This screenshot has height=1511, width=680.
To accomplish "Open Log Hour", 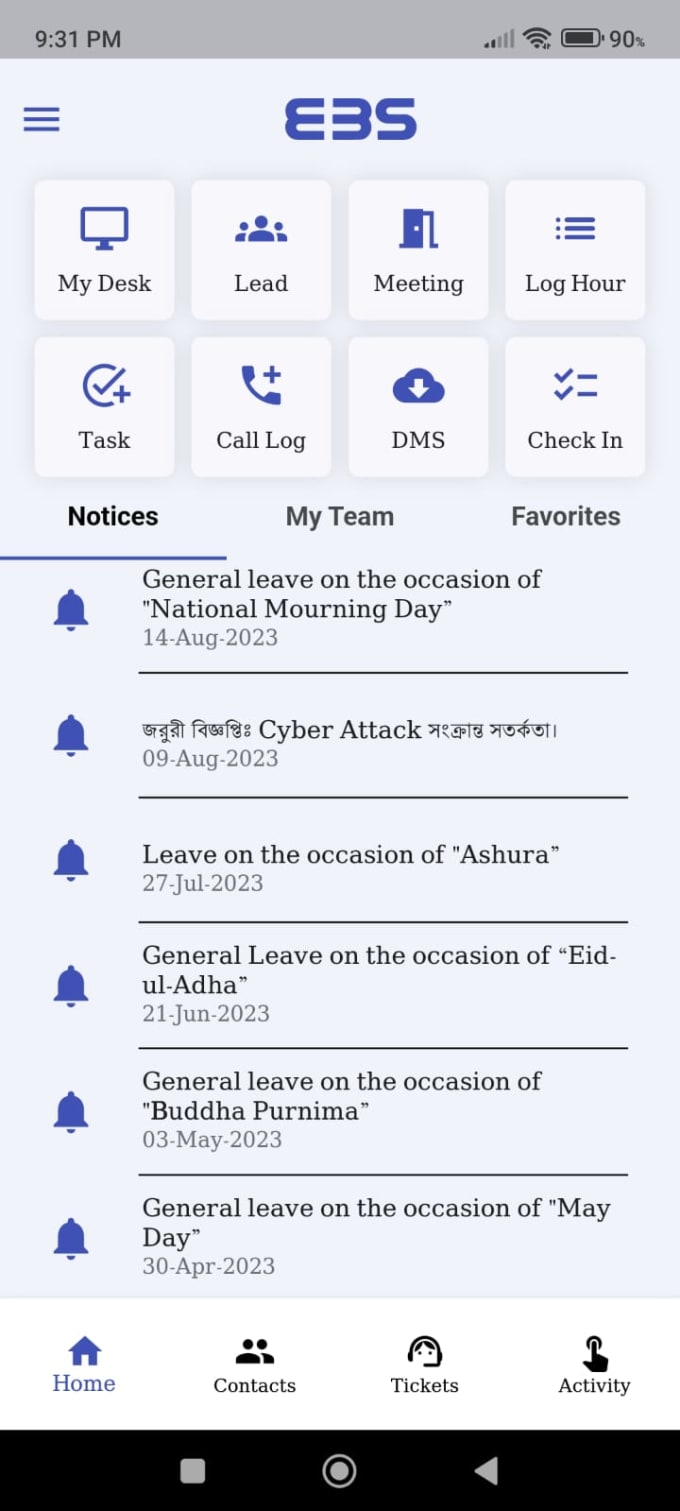I will click(x=575, y=250).
